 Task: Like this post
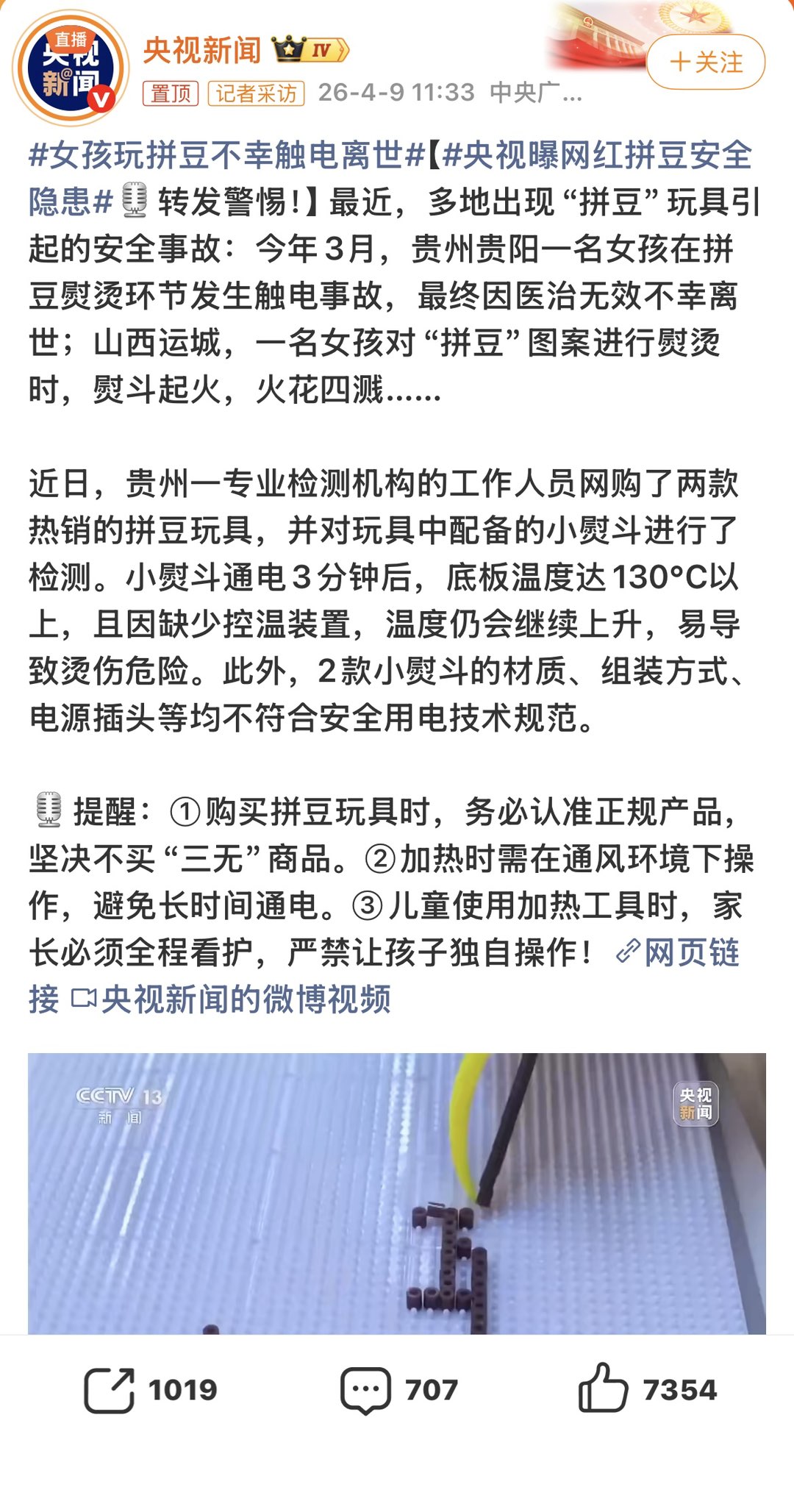[647, 1390]
